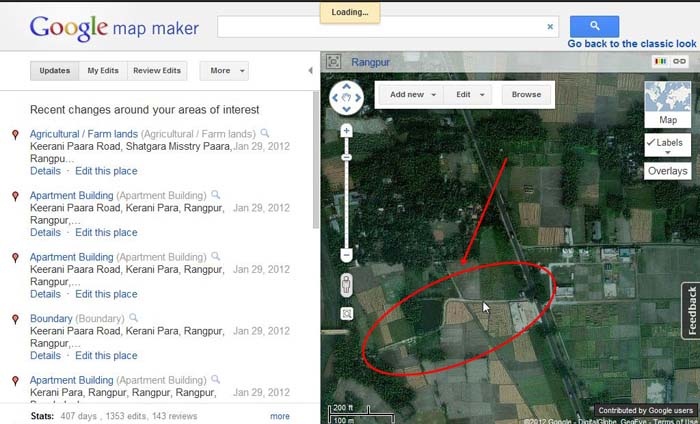
Task: Select the Updates tab
Action: 54,71
